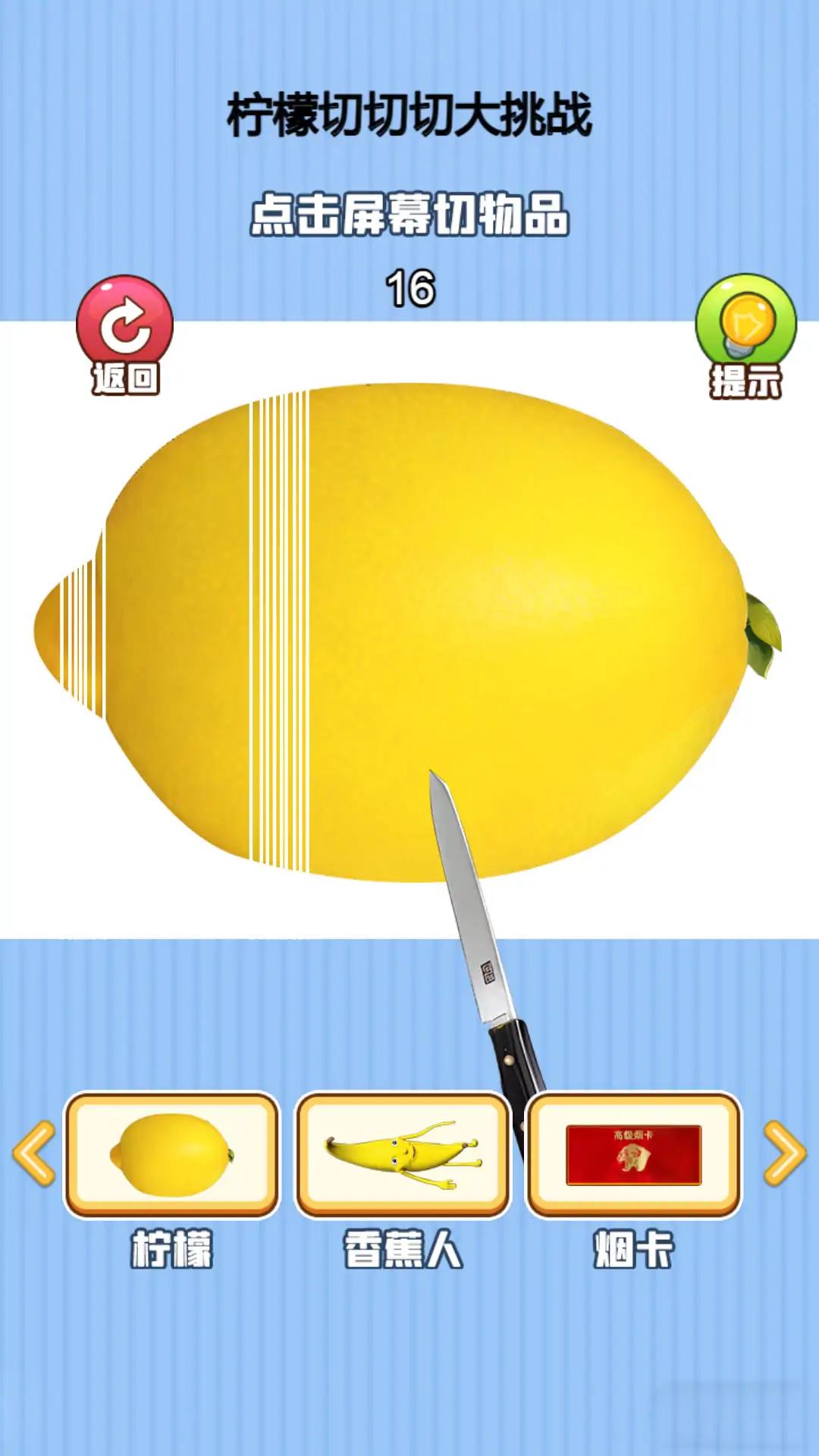Screen dimensions: 819x1456
Task: Show previous items with left arrow
Action: 34,1153
